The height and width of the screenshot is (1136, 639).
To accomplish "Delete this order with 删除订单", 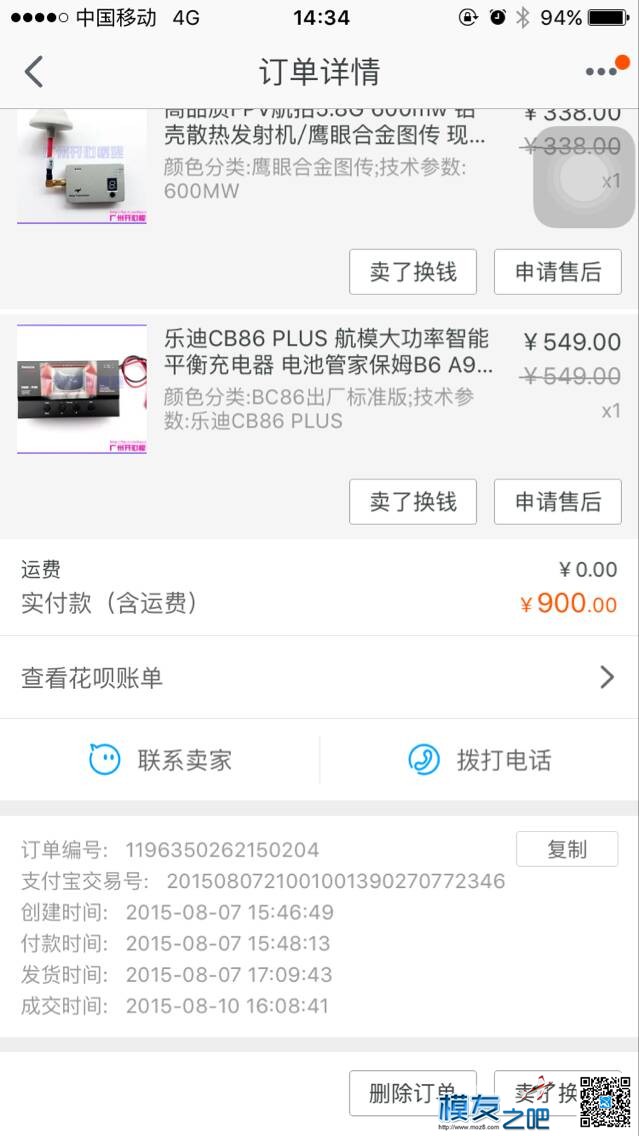I will pyautogui.click(x=412, y=1093).
